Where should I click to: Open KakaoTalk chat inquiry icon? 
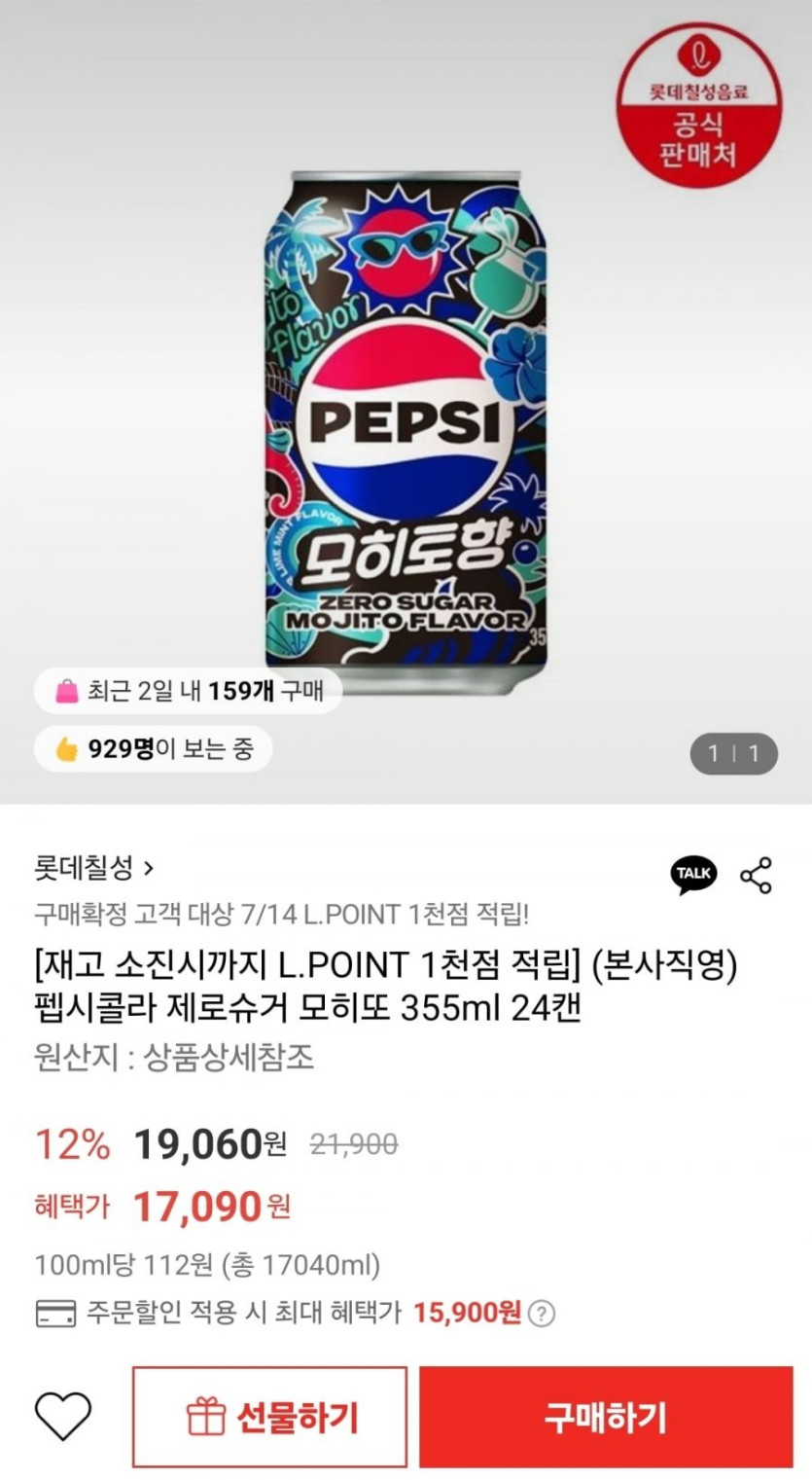[693, 874]
